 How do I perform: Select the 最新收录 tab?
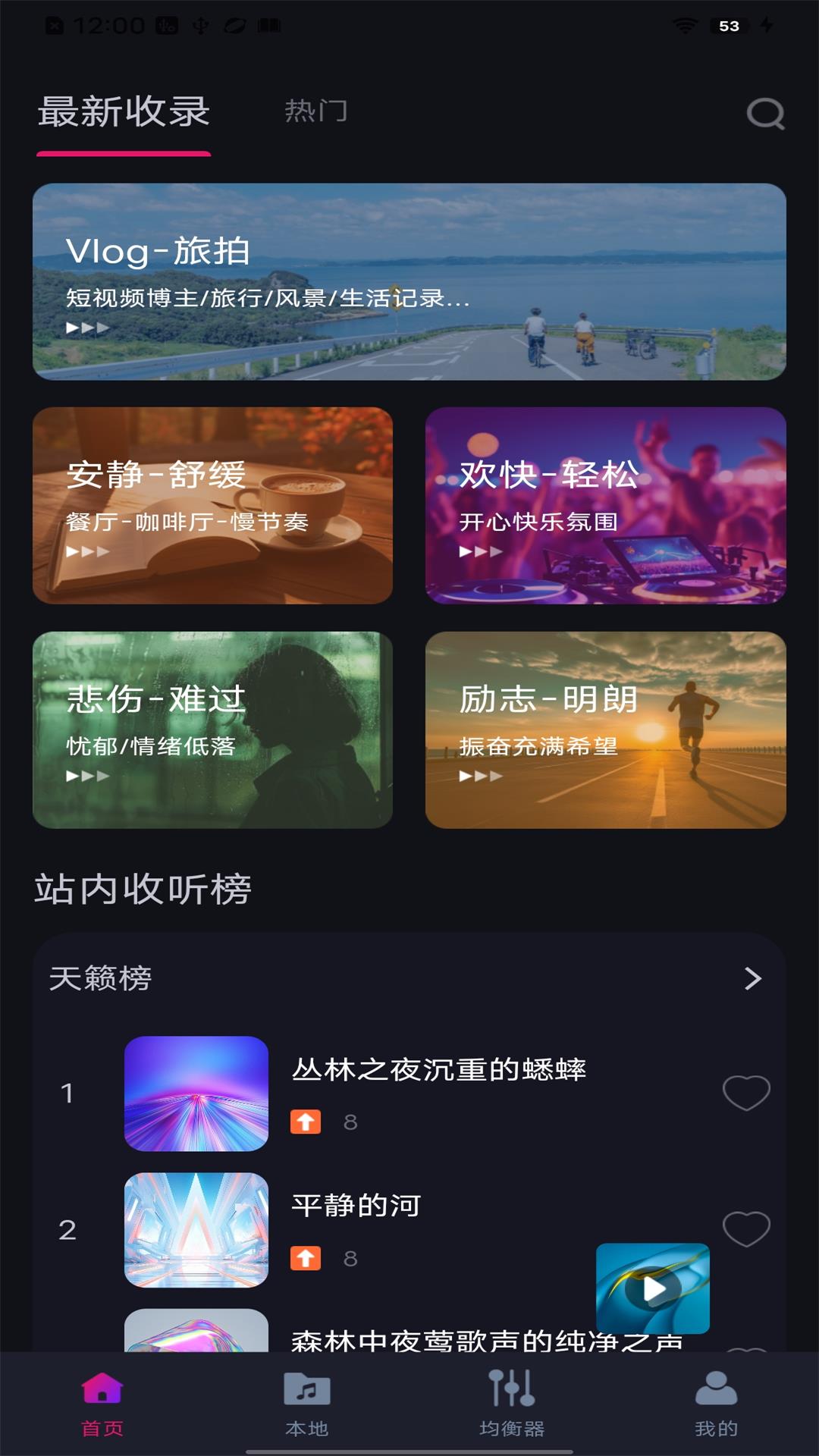tap(124, 112)
